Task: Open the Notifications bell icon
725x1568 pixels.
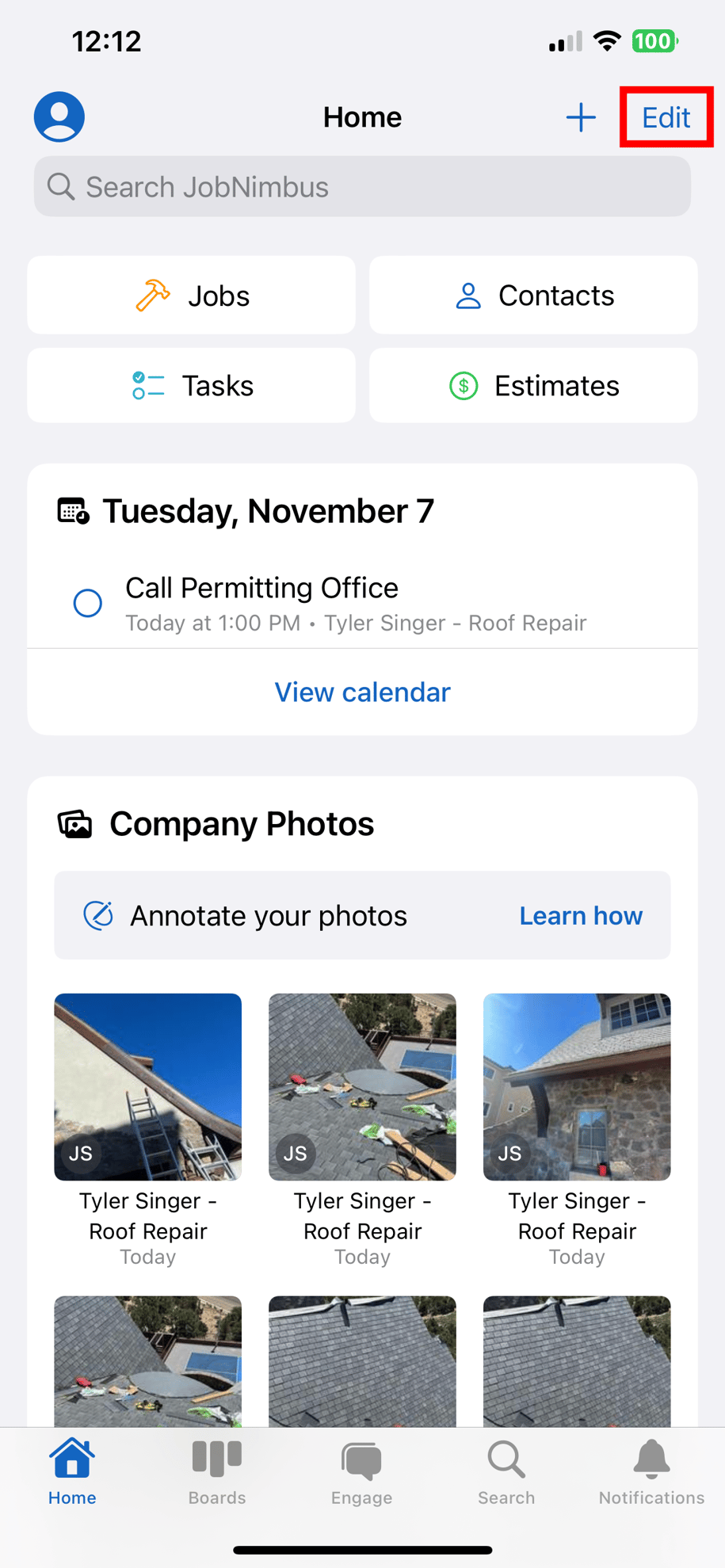Action: tap(651, 1460)
